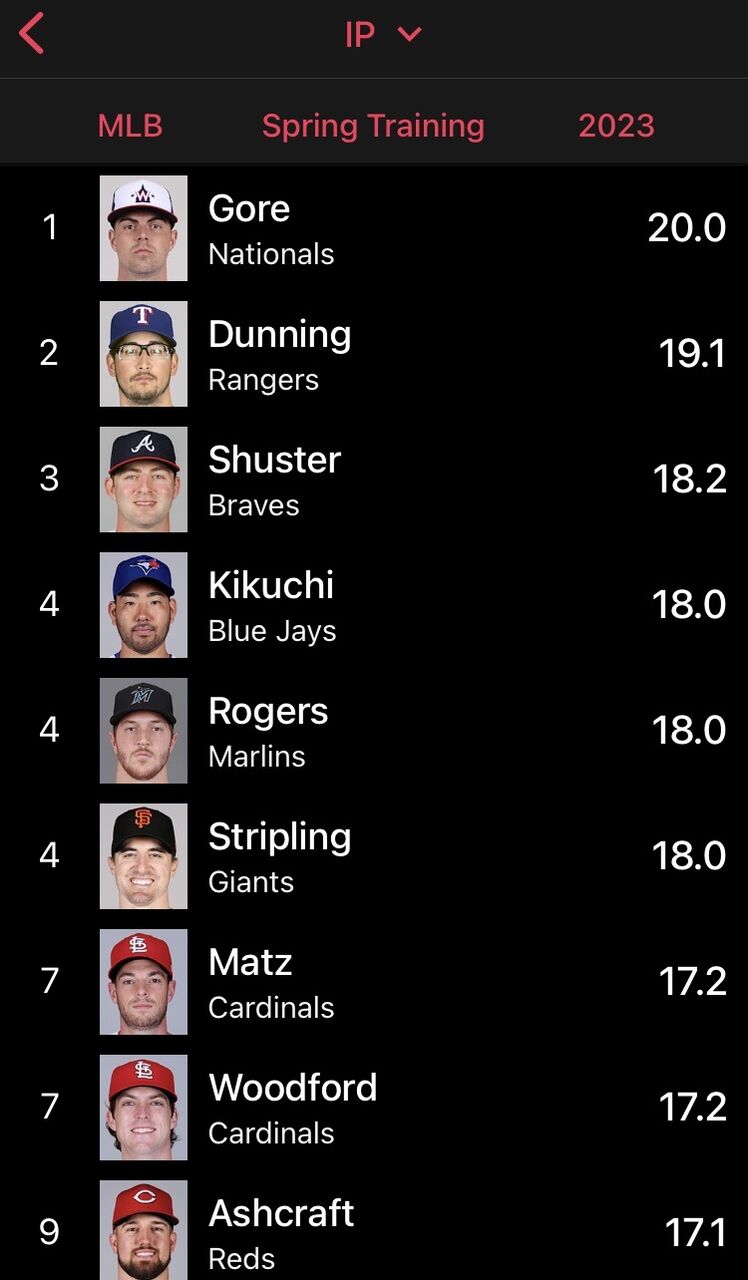Change the Spring Training season type filter
The height and width of the screenshot is (1280, 748).
coord(373,126)
